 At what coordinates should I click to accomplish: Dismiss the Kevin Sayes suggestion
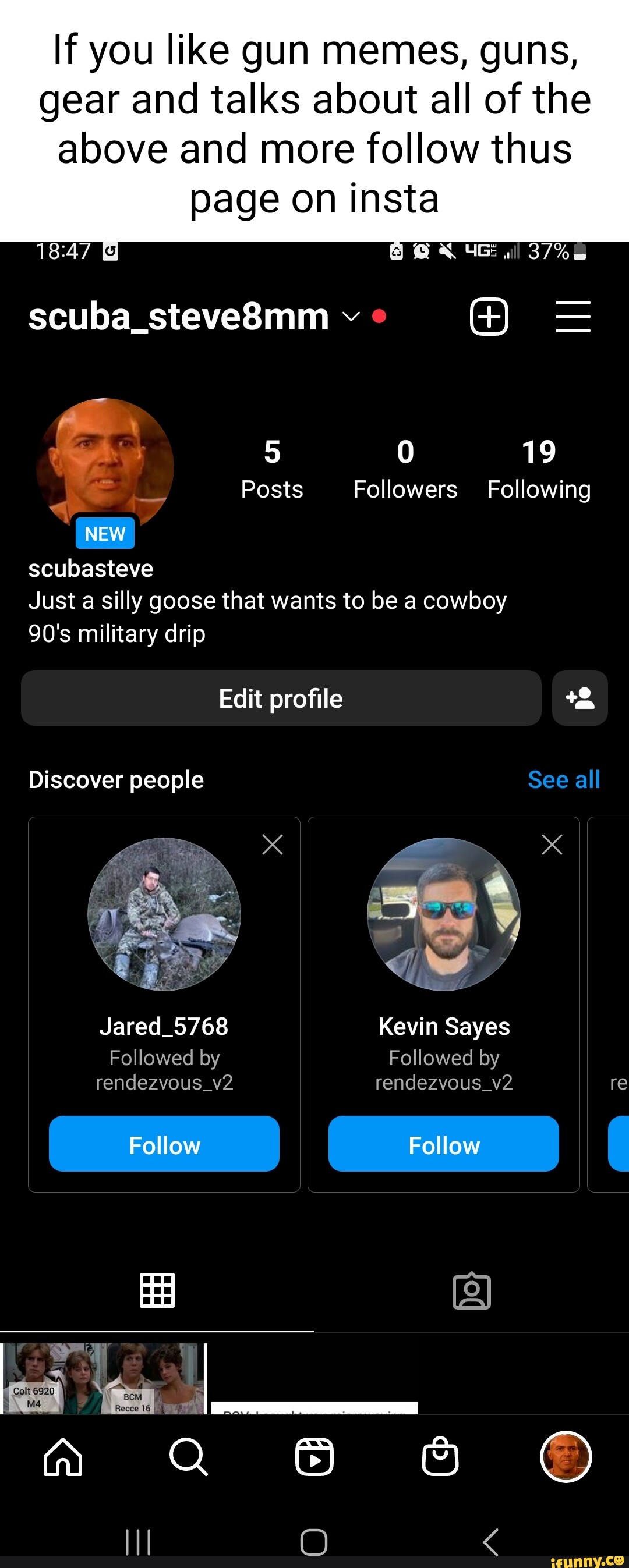(552, 845)
